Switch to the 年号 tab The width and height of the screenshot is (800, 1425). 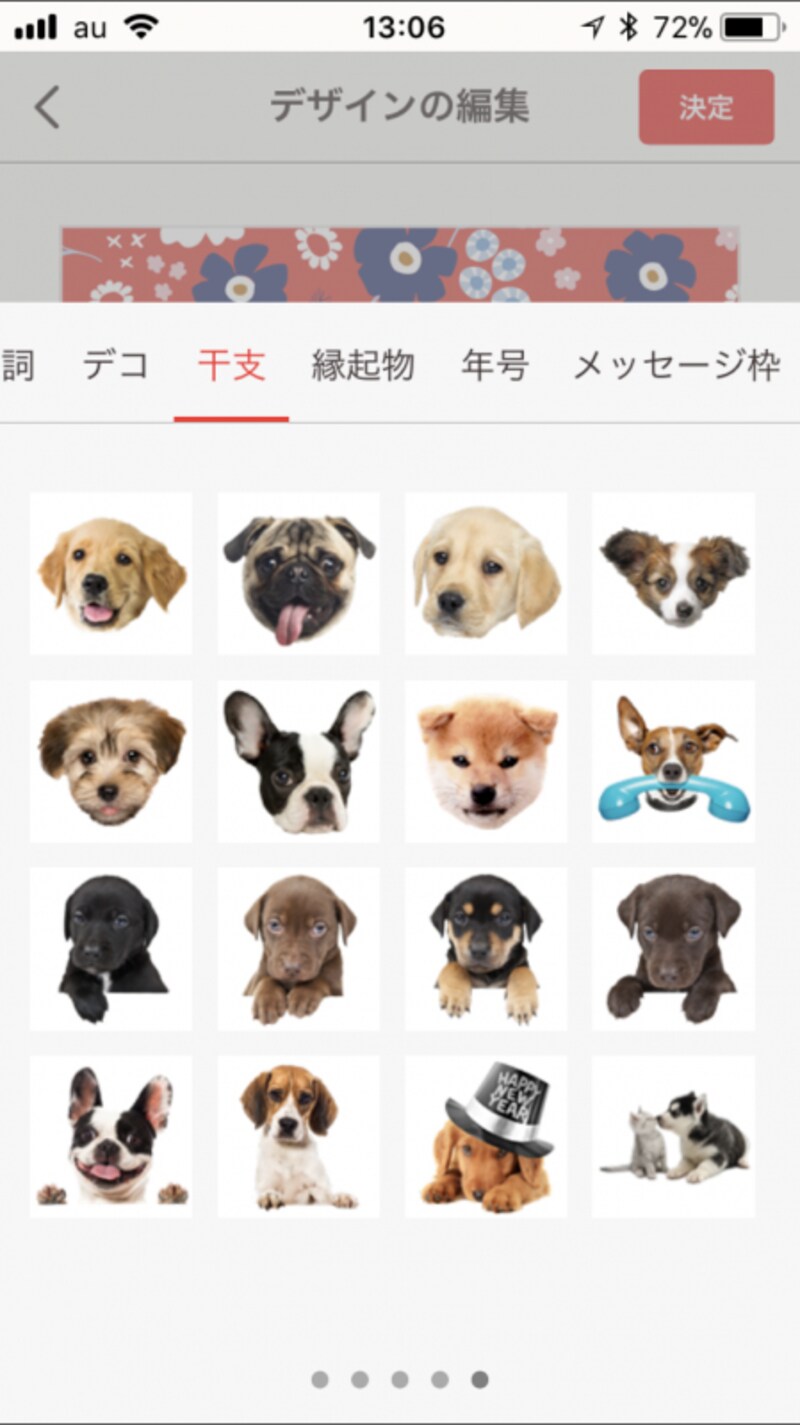(494, 366)
